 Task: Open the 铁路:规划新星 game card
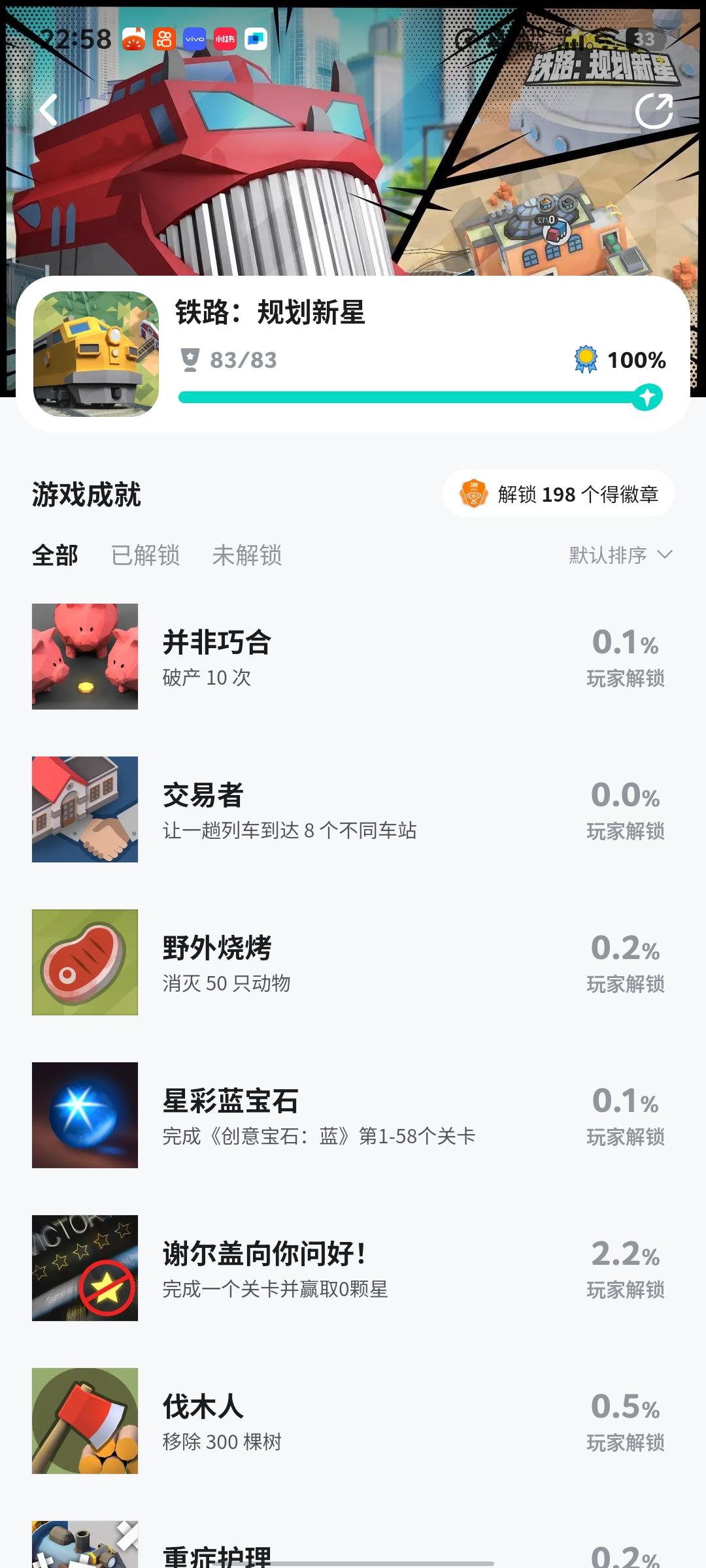pyautogui.click(x=353, y=354)
